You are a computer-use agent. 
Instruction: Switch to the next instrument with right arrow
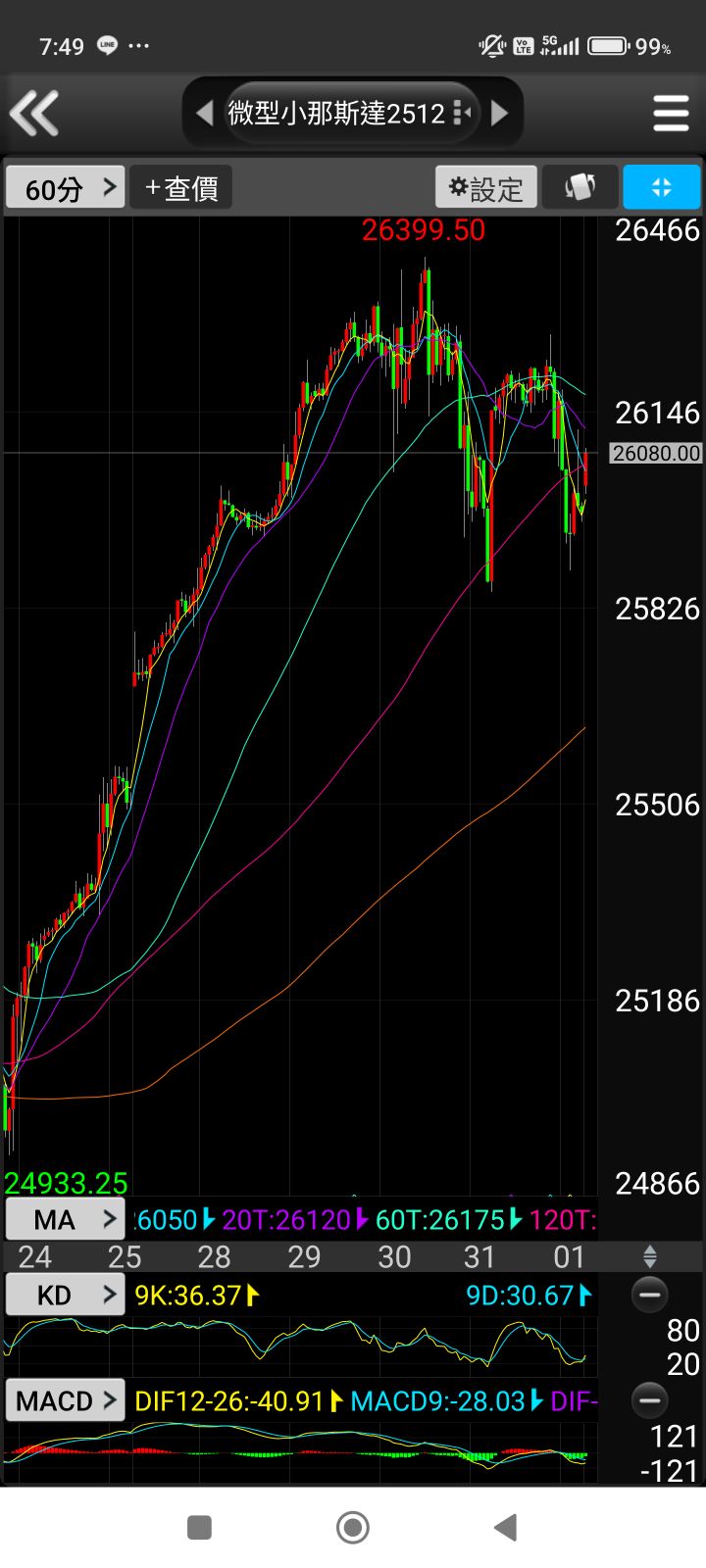(x=499, y=114)
